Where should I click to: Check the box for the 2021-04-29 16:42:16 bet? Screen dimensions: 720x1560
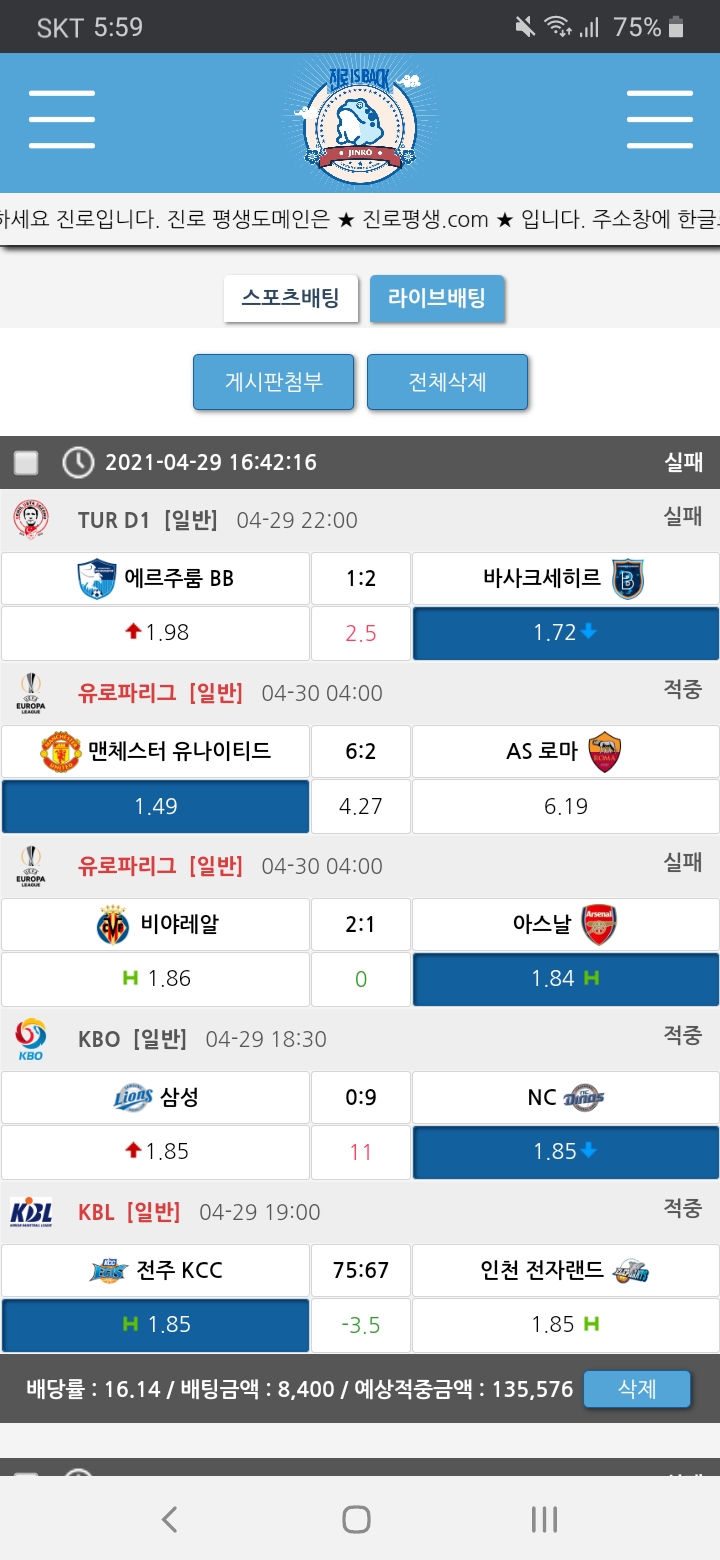(26, 463)
